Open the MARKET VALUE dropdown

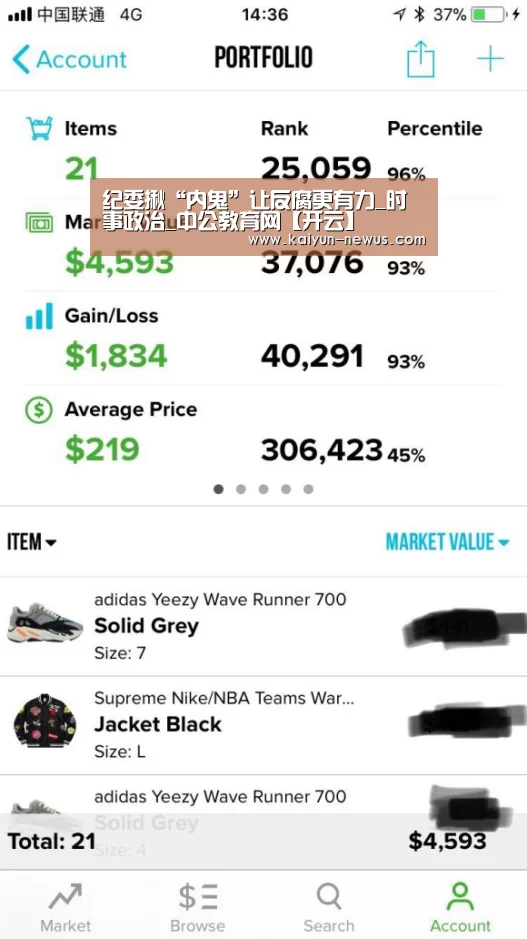447,542
